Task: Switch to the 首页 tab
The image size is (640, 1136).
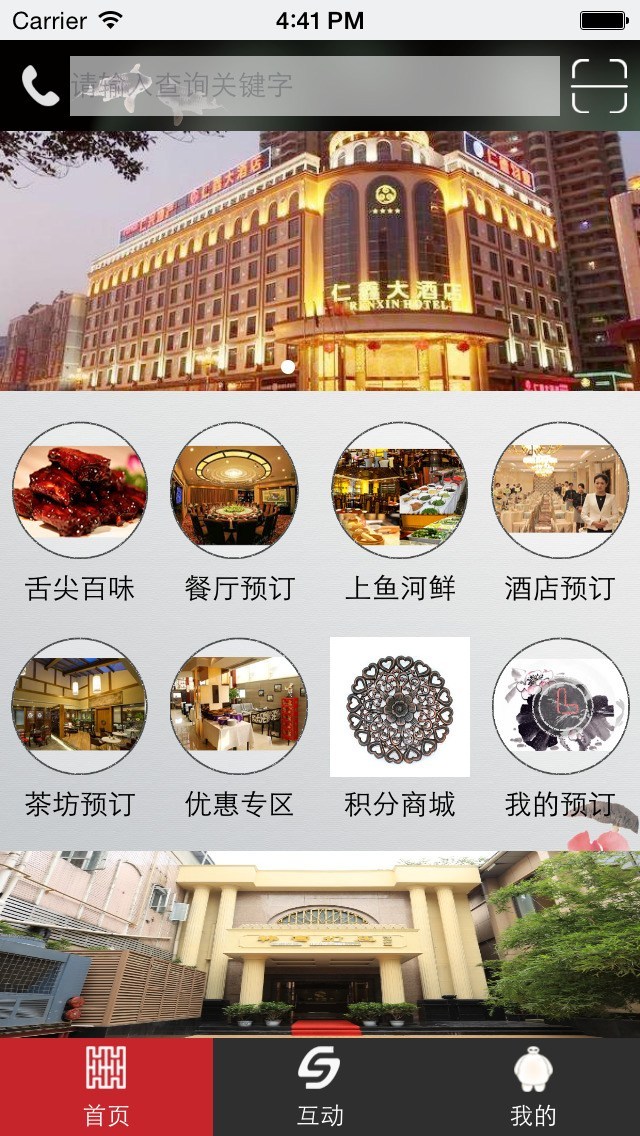Action: point(106,1087)
